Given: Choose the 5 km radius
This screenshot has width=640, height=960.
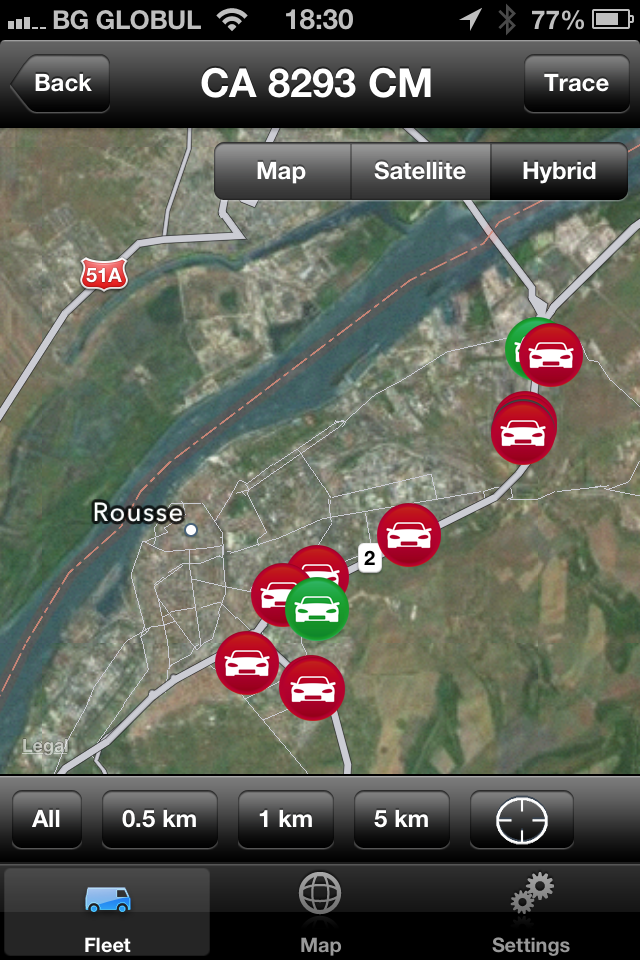Looking at the screenshot, I should 401,820.
